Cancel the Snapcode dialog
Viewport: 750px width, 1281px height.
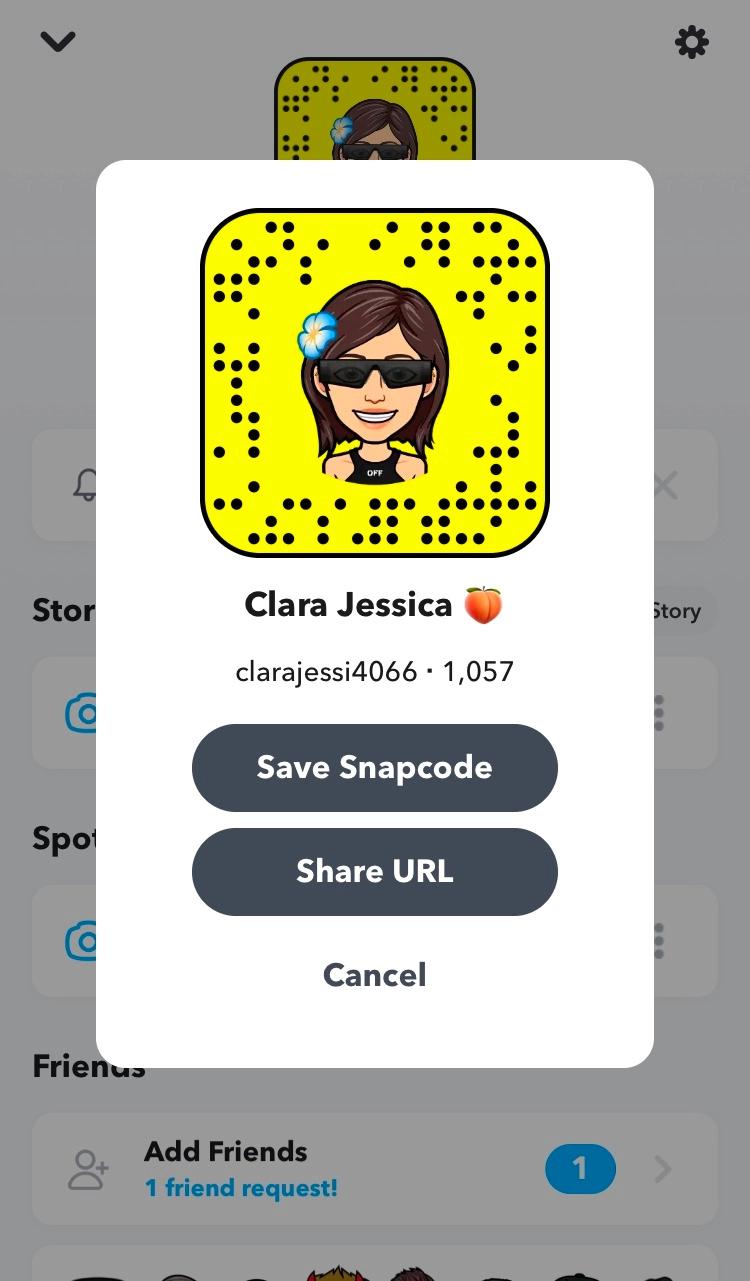point(374,975)
